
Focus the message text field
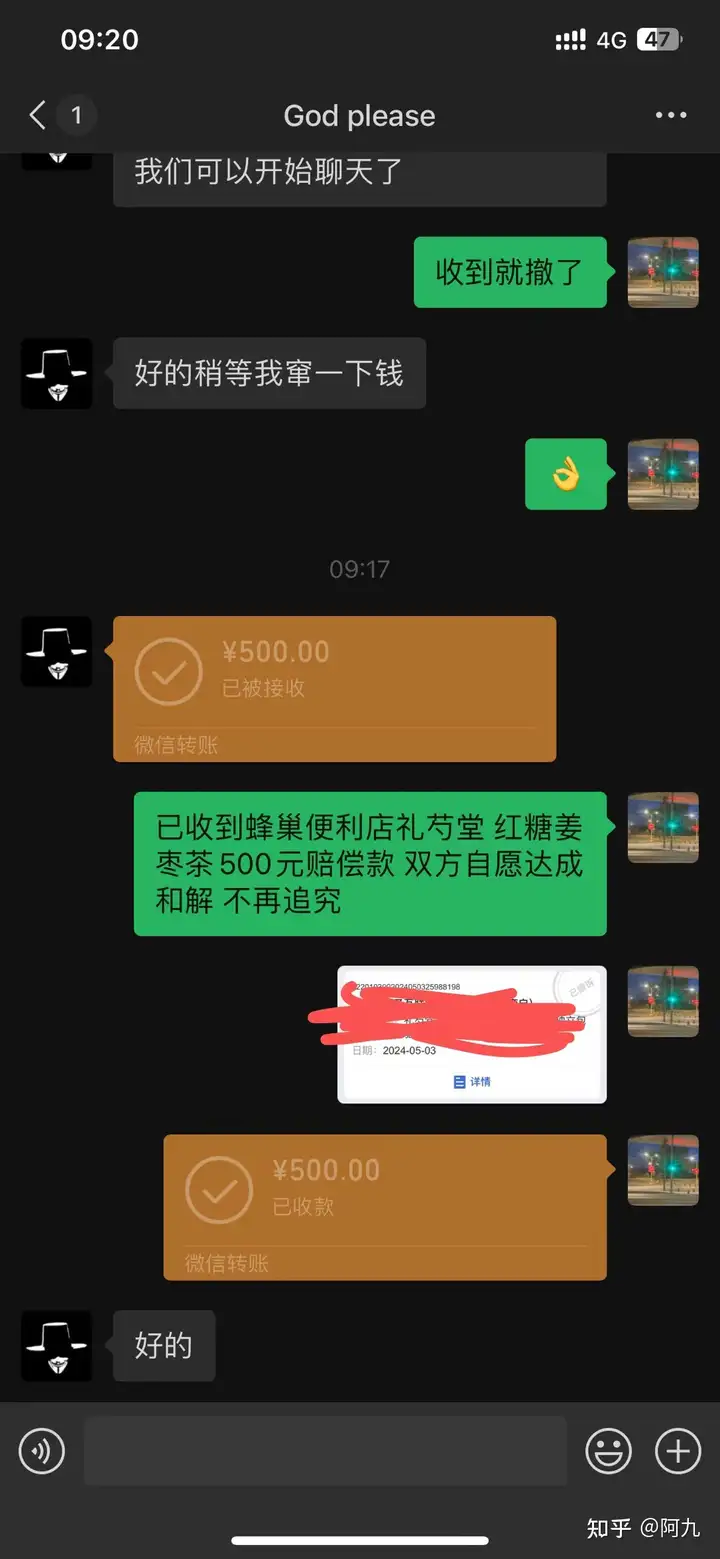325,1451
